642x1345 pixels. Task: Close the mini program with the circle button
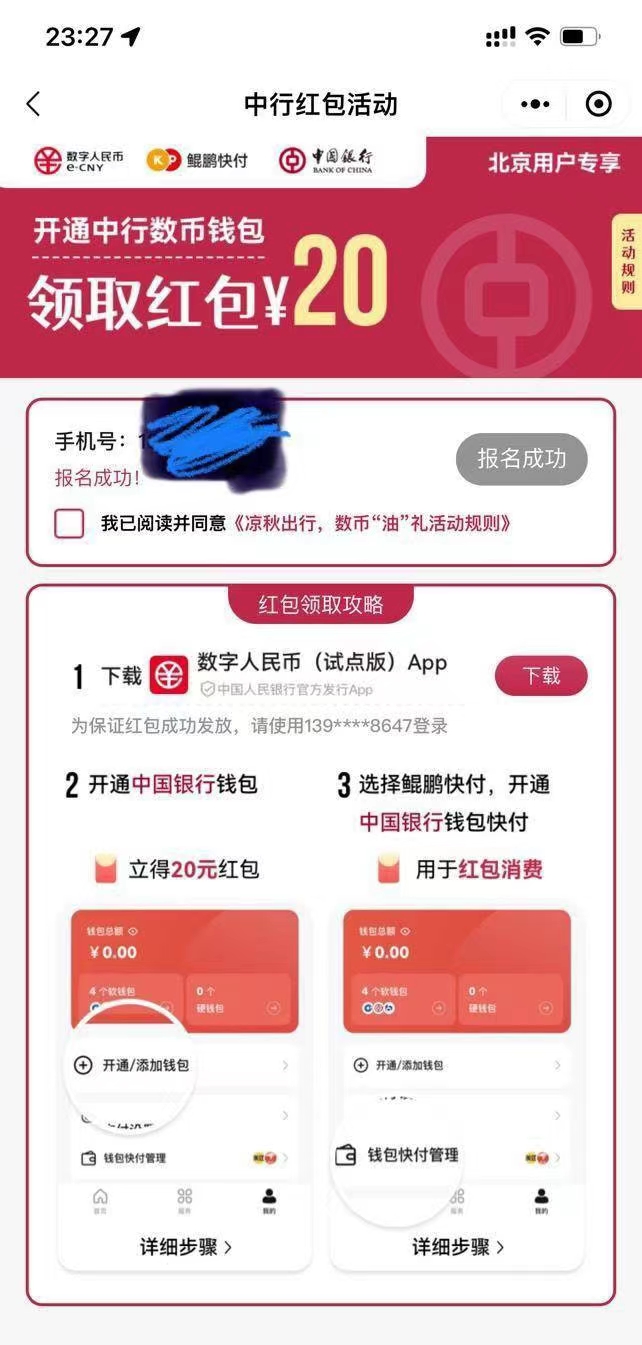point(598,104)
